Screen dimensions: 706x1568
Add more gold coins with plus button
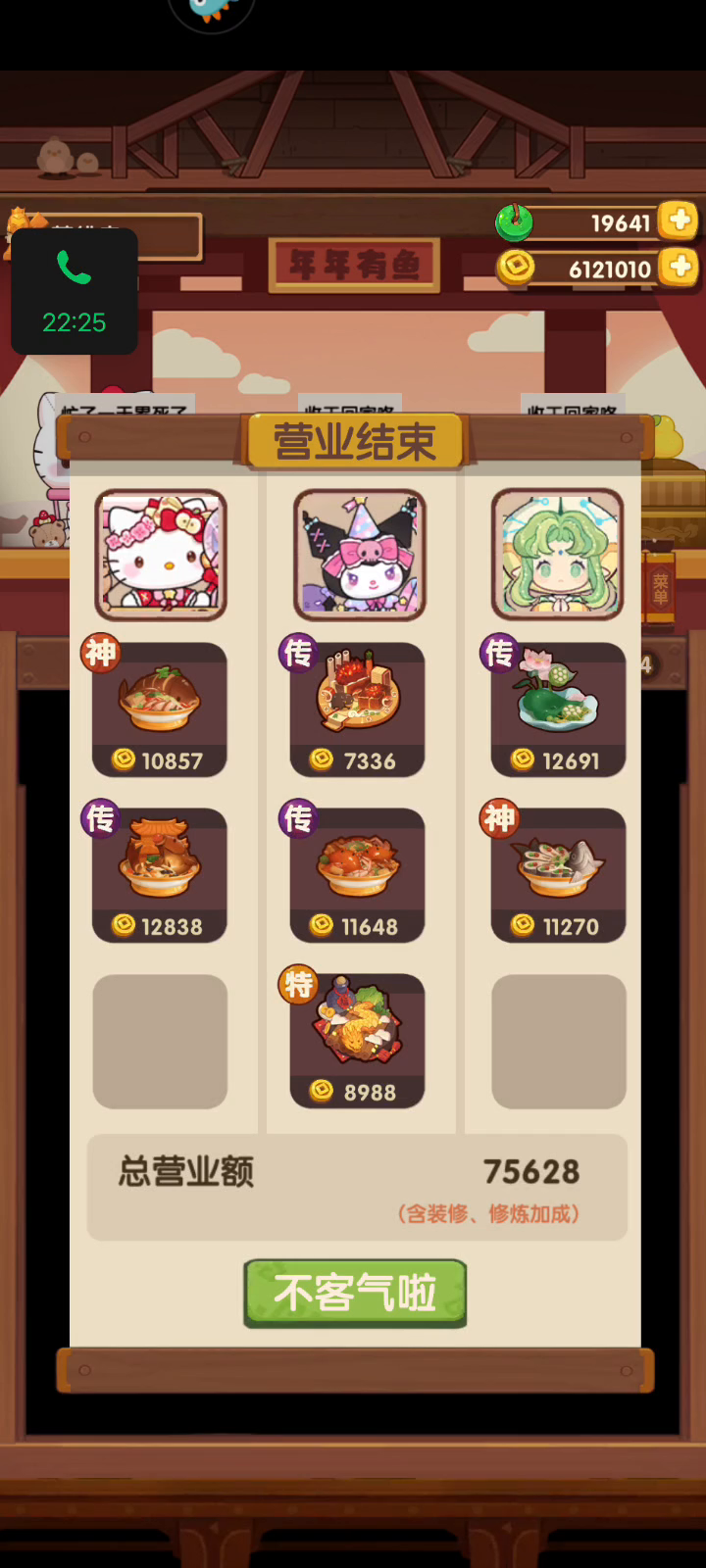tap(679, 267)
